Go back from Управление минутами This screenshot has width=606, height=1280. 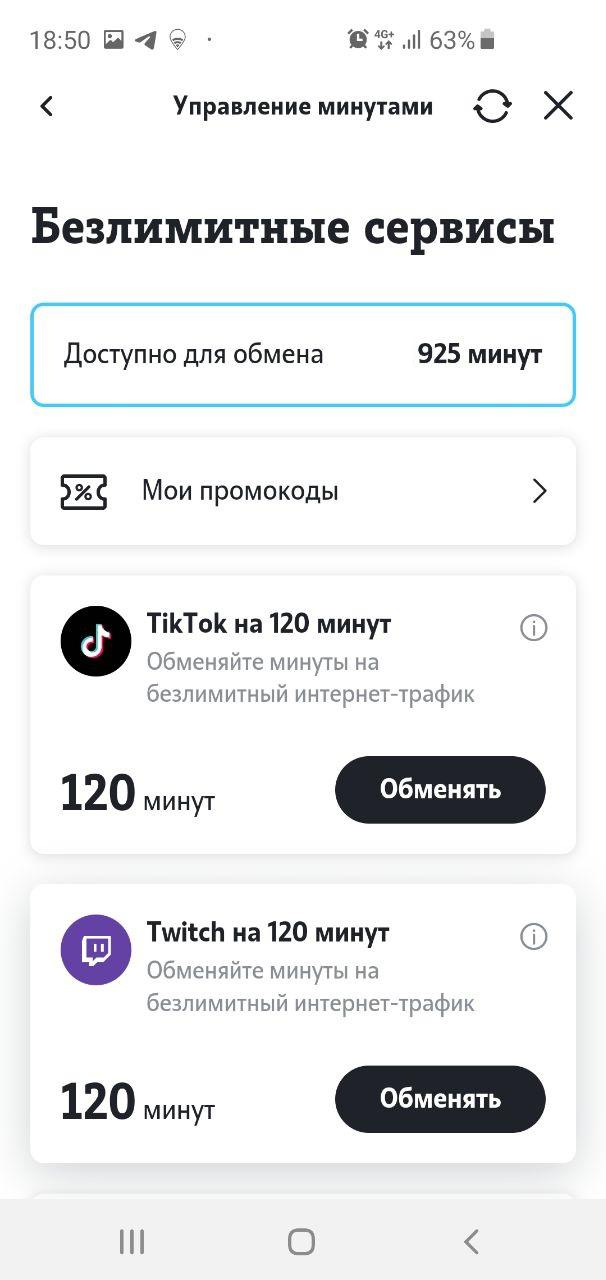pyautogui.click(x=47, y=106)
